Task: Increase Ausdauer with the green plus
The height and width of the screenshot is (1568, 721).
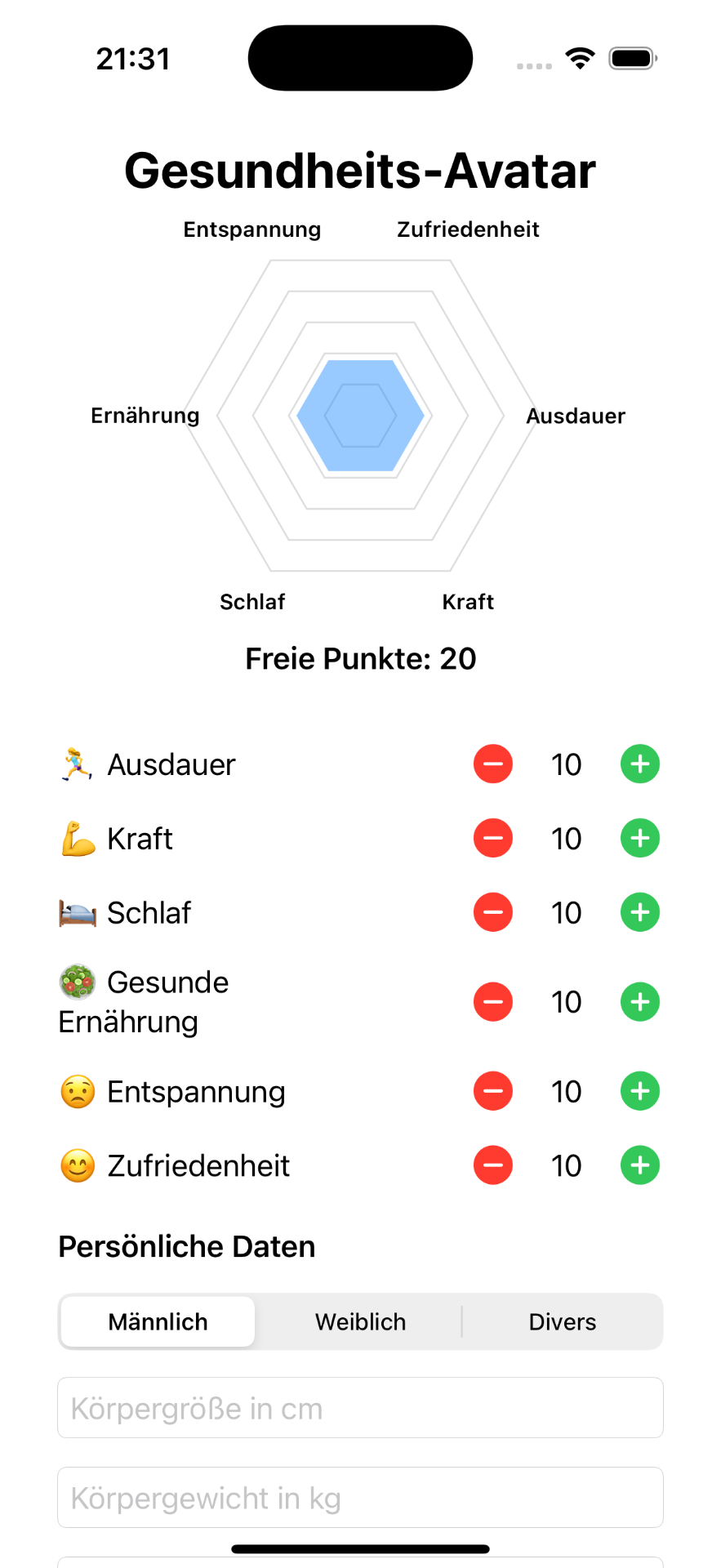Action: point(639,764)
